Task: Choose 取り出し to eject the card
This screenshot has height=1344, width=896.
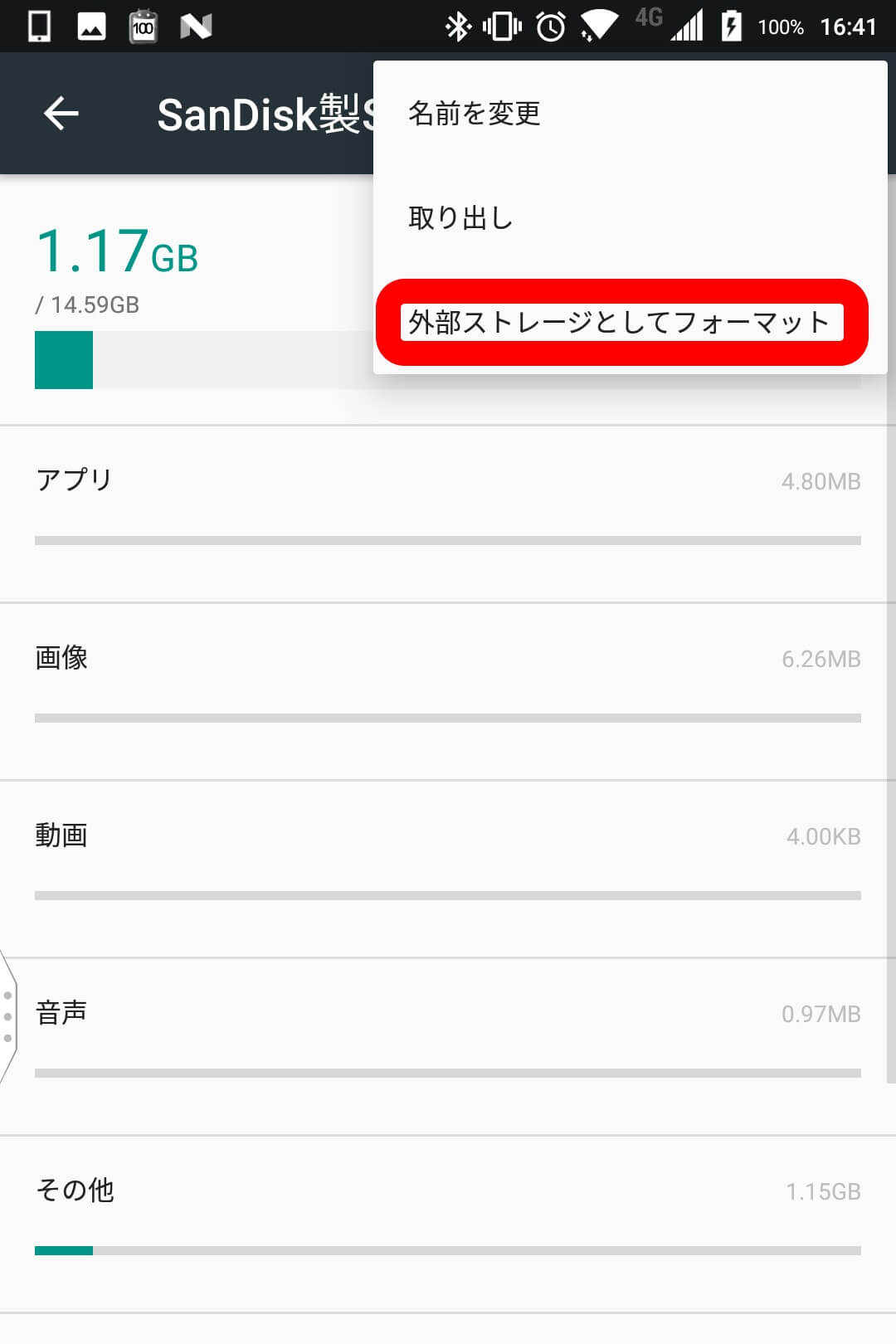Action: click(461, 218)
